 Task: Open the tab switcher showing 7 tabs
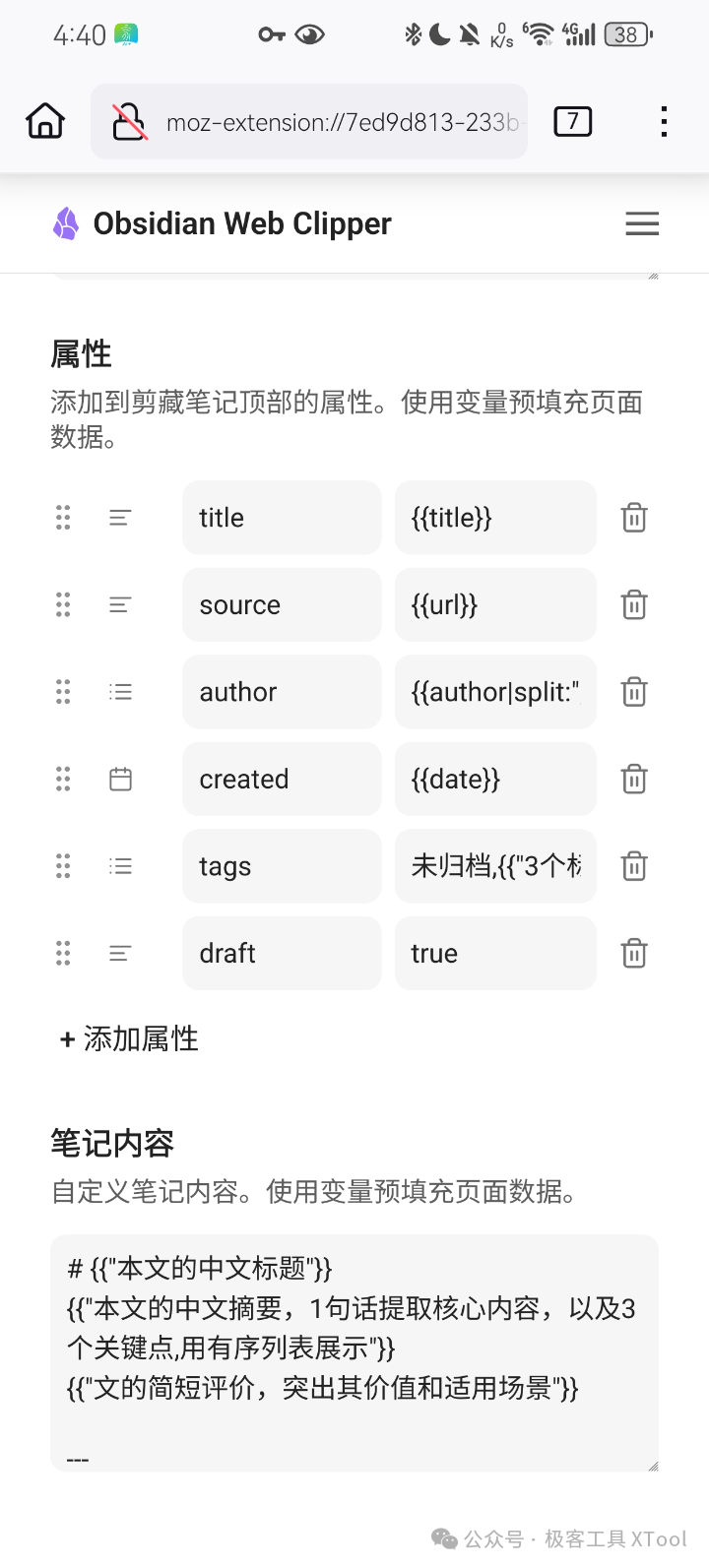tap(572, 121)
